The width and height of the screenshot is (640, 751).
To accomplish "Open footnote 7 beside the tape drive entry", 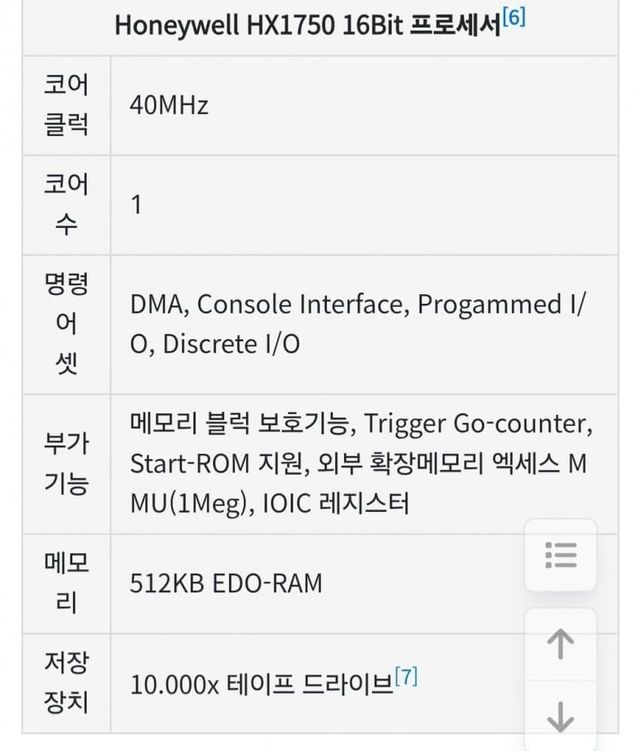I will coord(406,678).
